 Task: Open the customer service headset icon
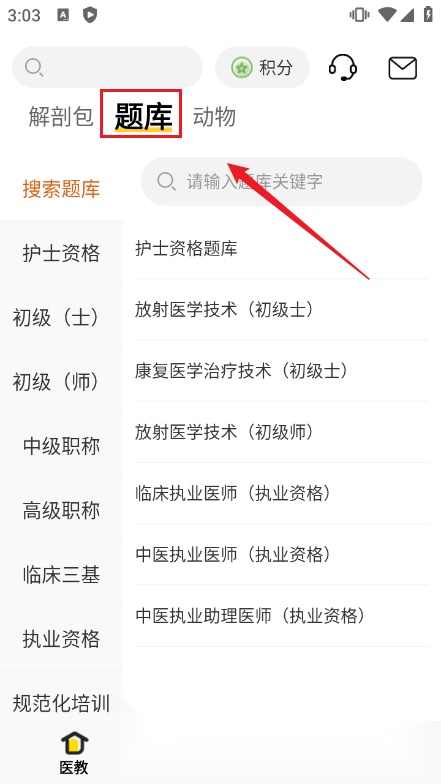click(x=343, y=68)
